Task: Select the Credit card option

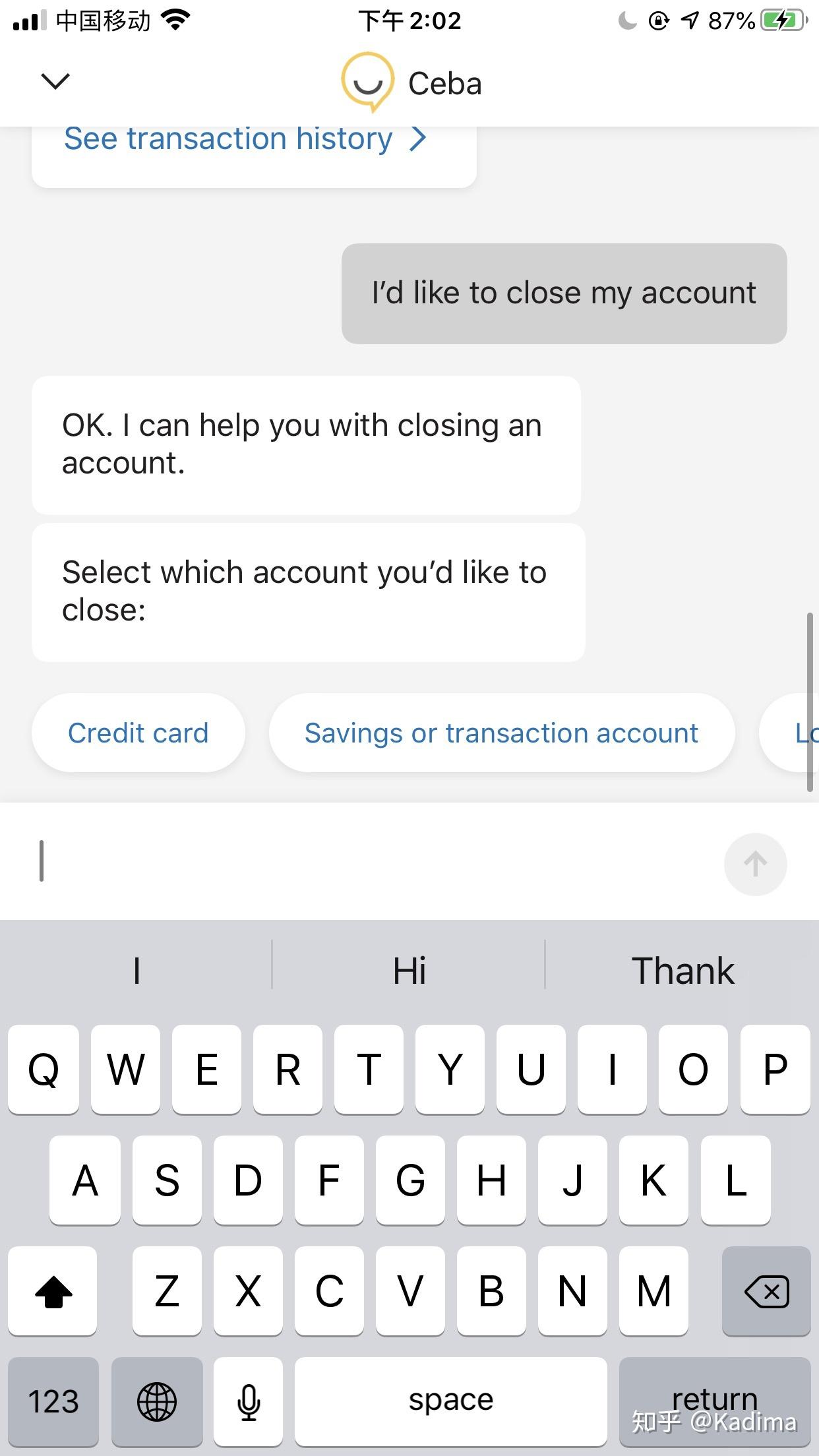Action: [x=138, y=733]
